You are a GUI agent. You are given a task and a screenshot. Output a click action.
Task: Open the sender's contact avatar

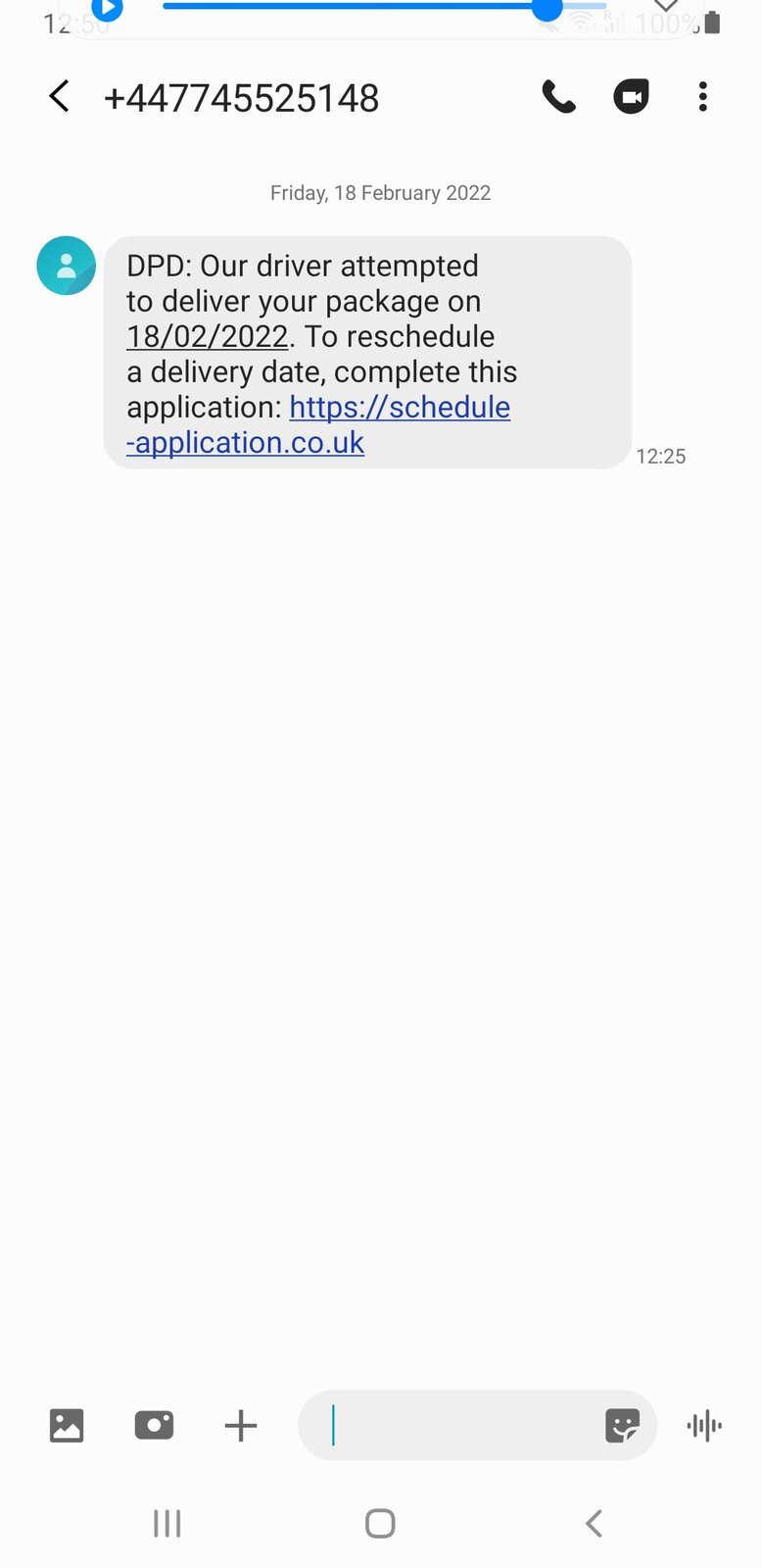coord(66,266)
